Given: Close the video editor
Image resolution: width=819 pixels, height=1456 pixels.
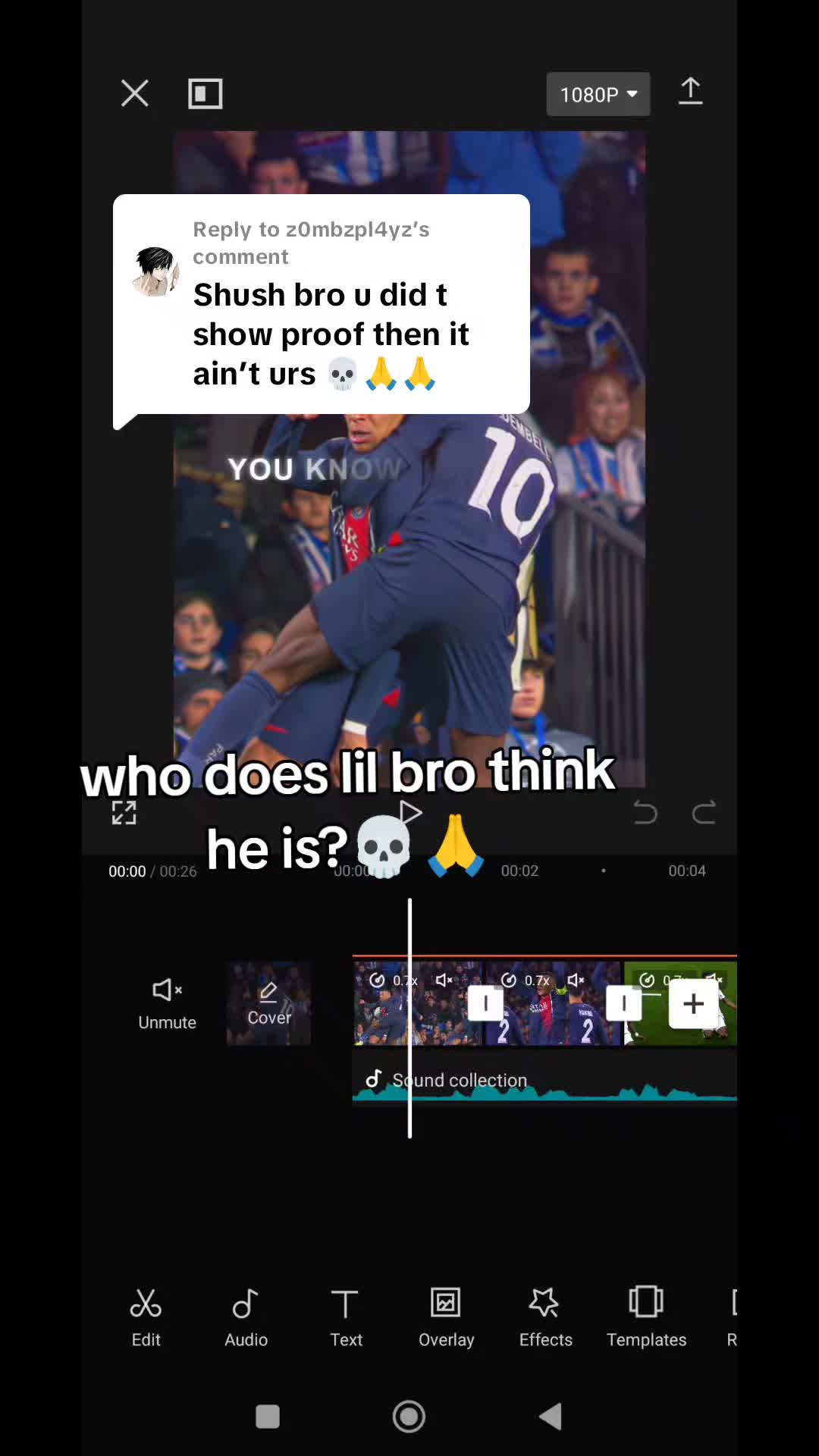Looking at the screenshot, I should [135, 94].
